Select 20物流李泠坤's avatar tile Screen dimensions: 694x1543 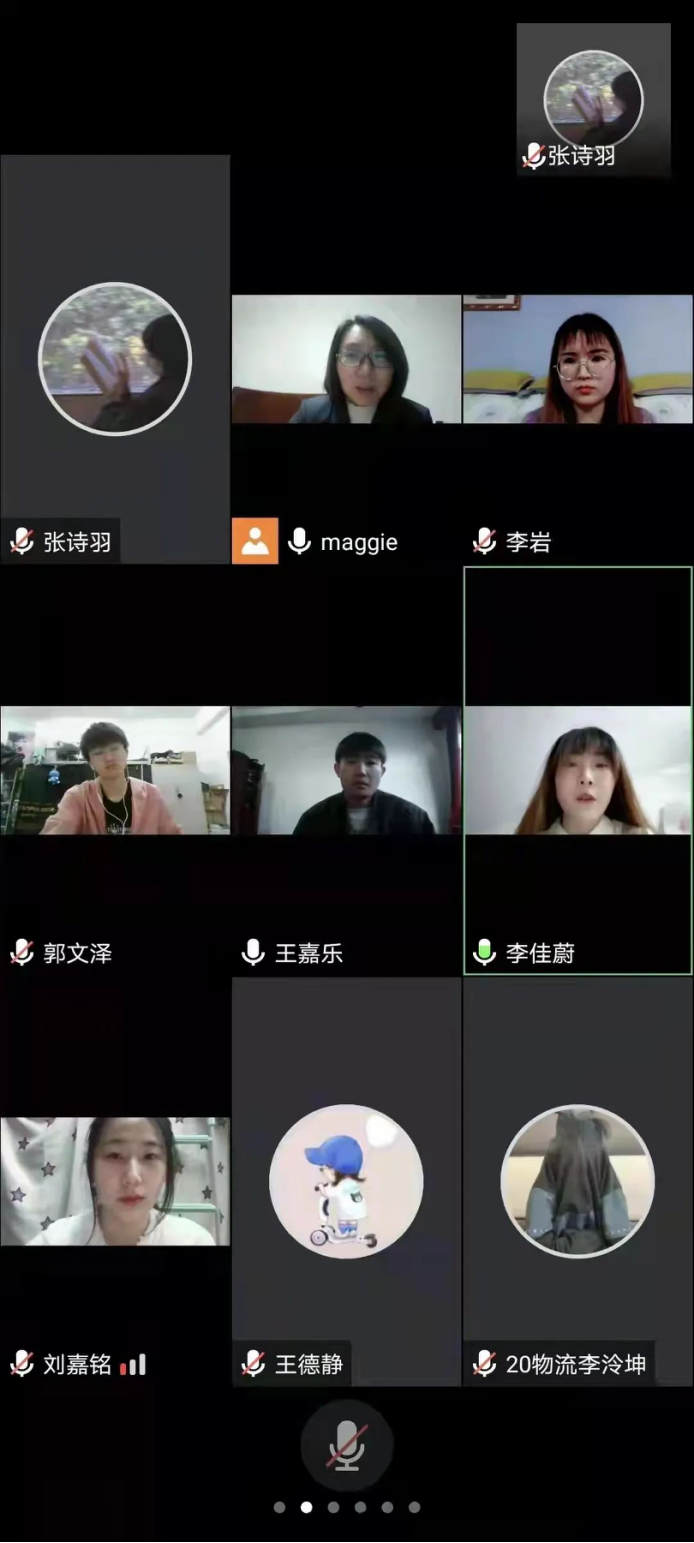[x=577, y=1181]
